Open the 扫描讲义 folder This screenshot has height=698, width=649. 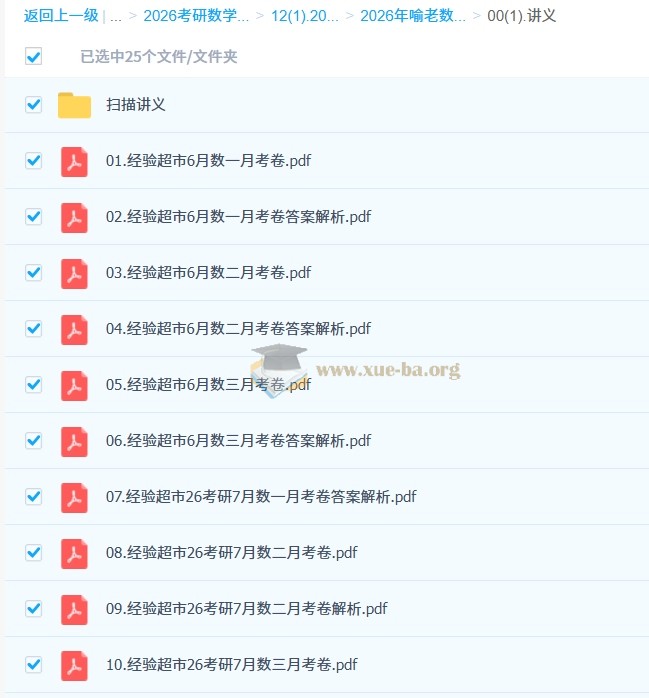click(x=135, y=104)
